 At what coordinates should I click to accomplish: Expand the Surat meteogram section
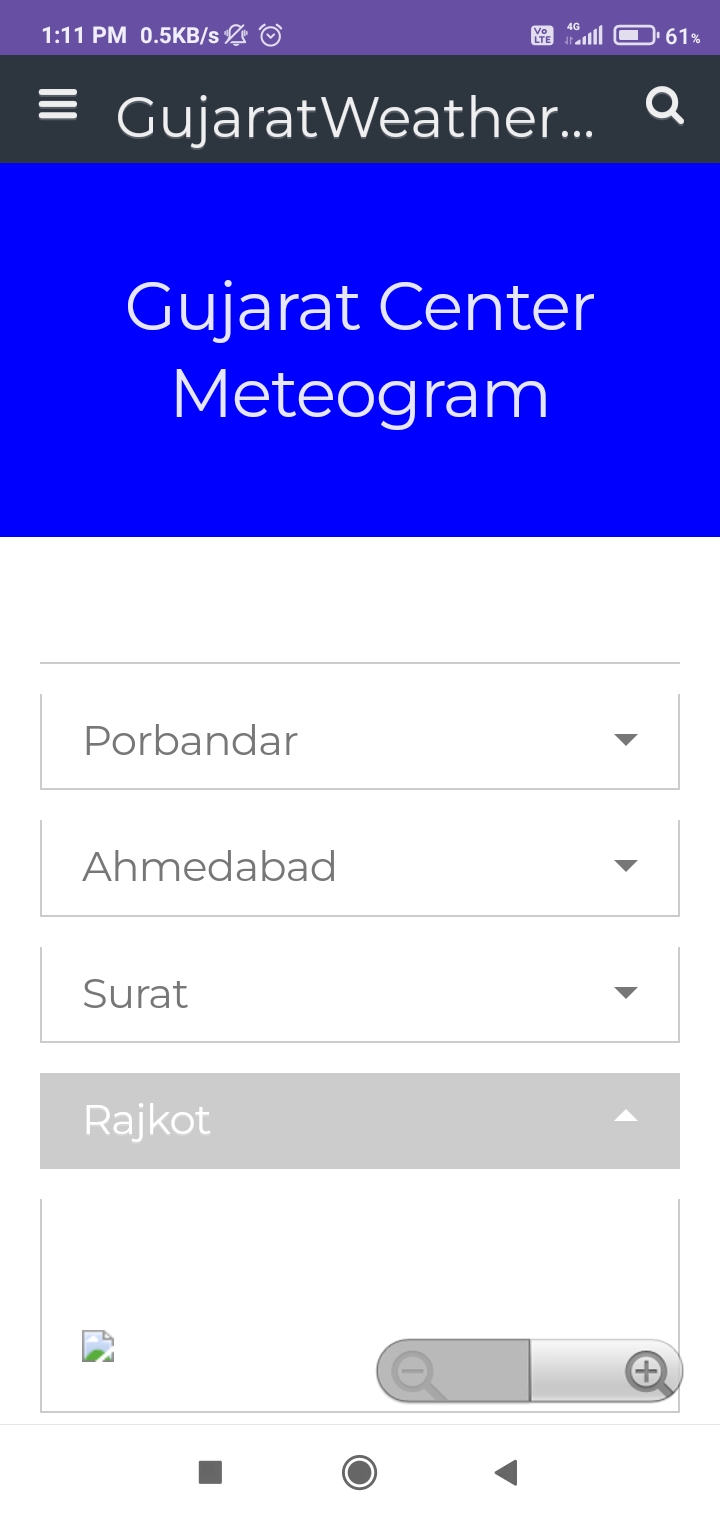point(360,994)
